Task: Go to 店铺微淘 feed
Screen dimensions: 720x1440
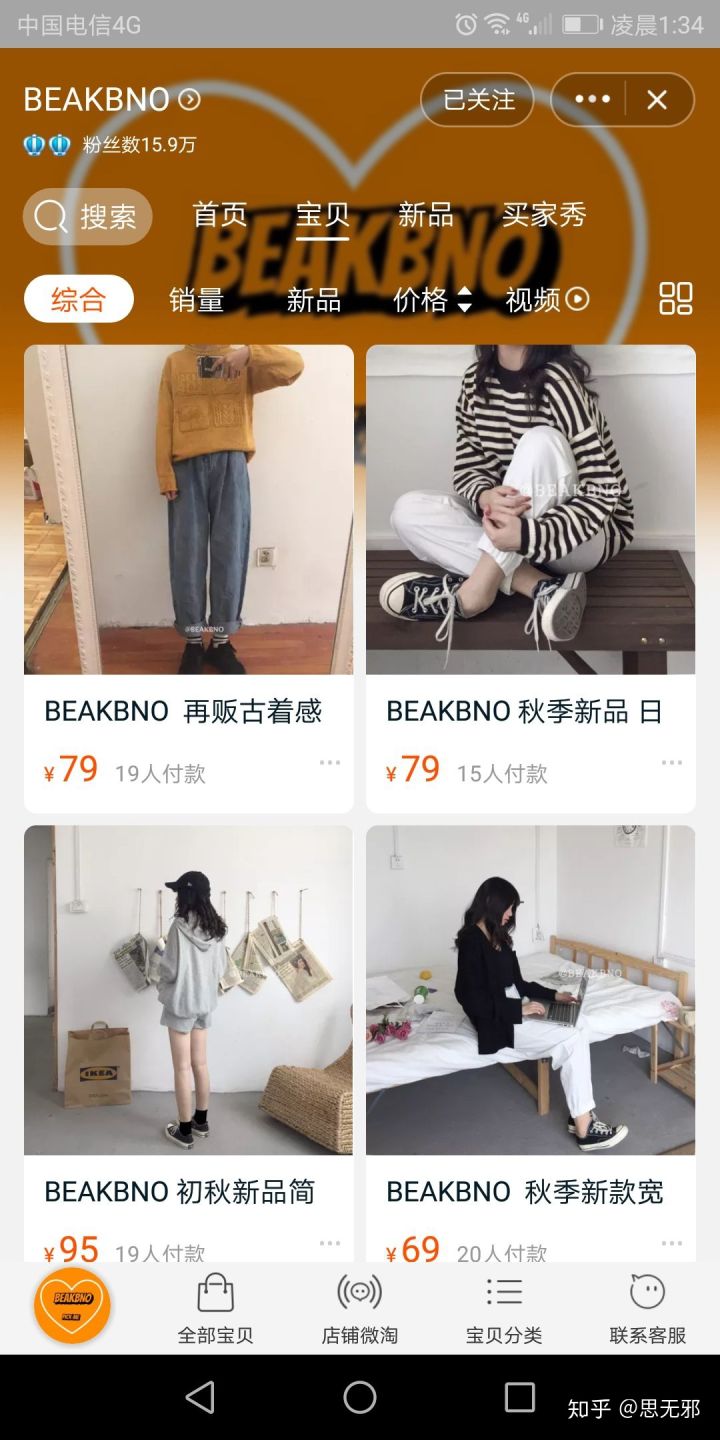Action: 359,1308
